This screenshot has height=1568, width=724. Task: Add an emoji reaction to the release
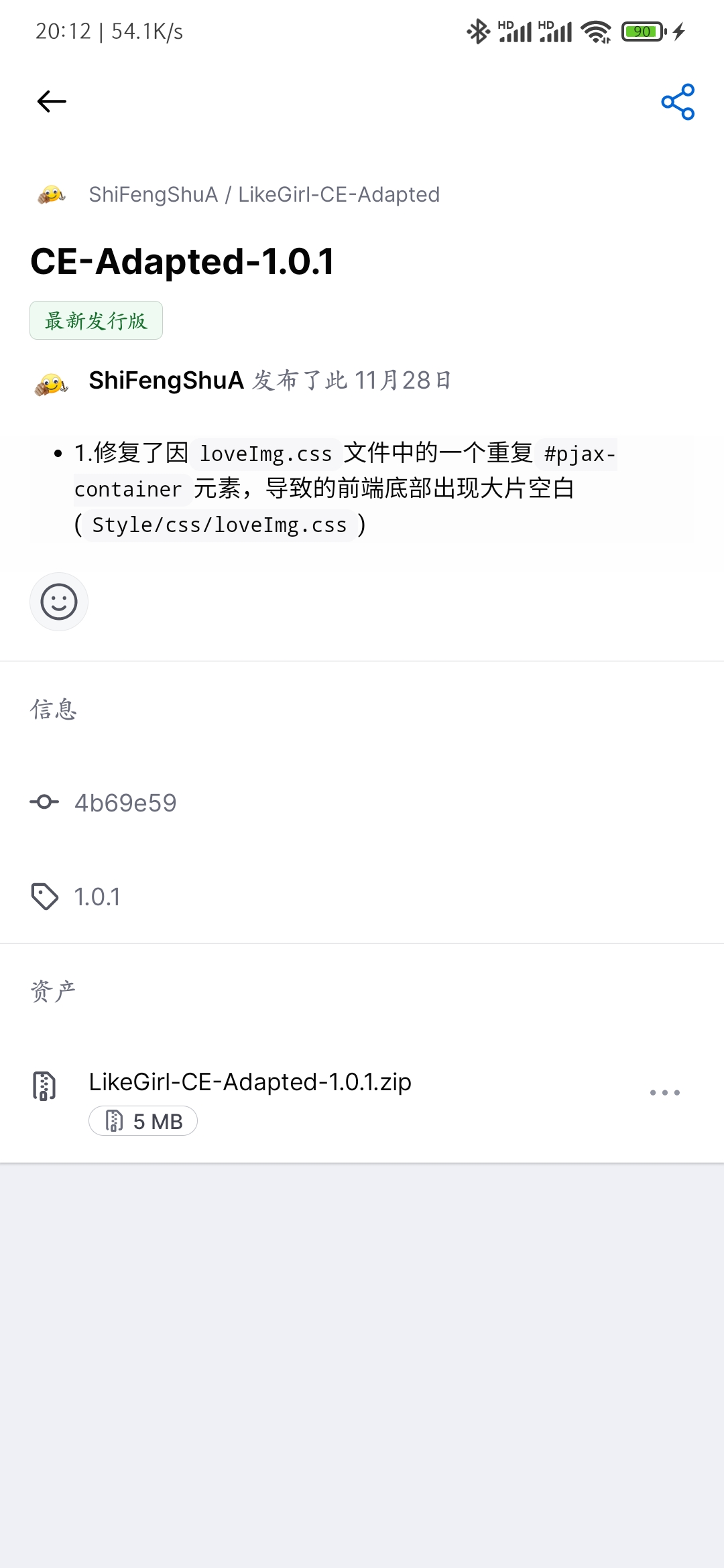pyautogui.click(x=59, y=602)
